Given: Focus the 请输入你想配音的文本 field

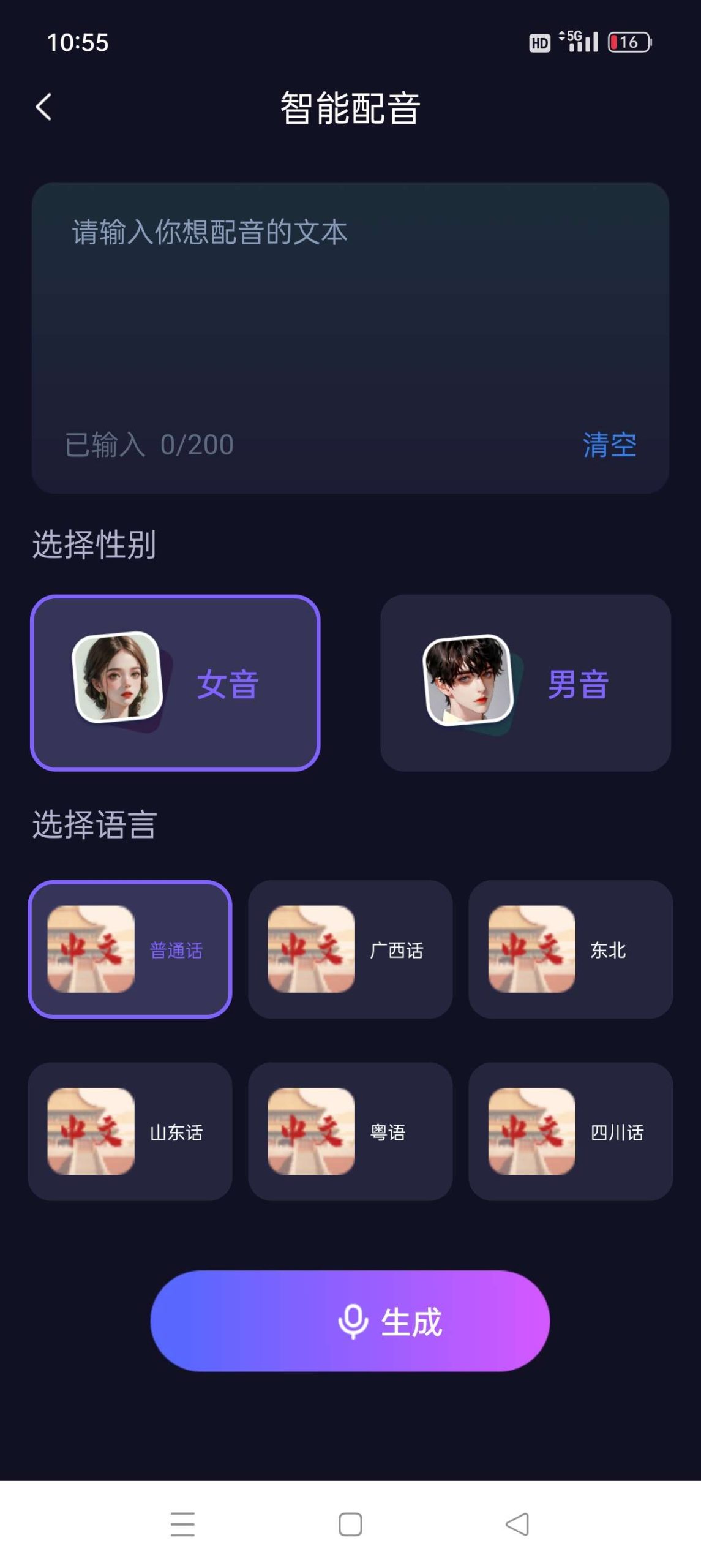Looking at the screenshot, I should (349, 306).
